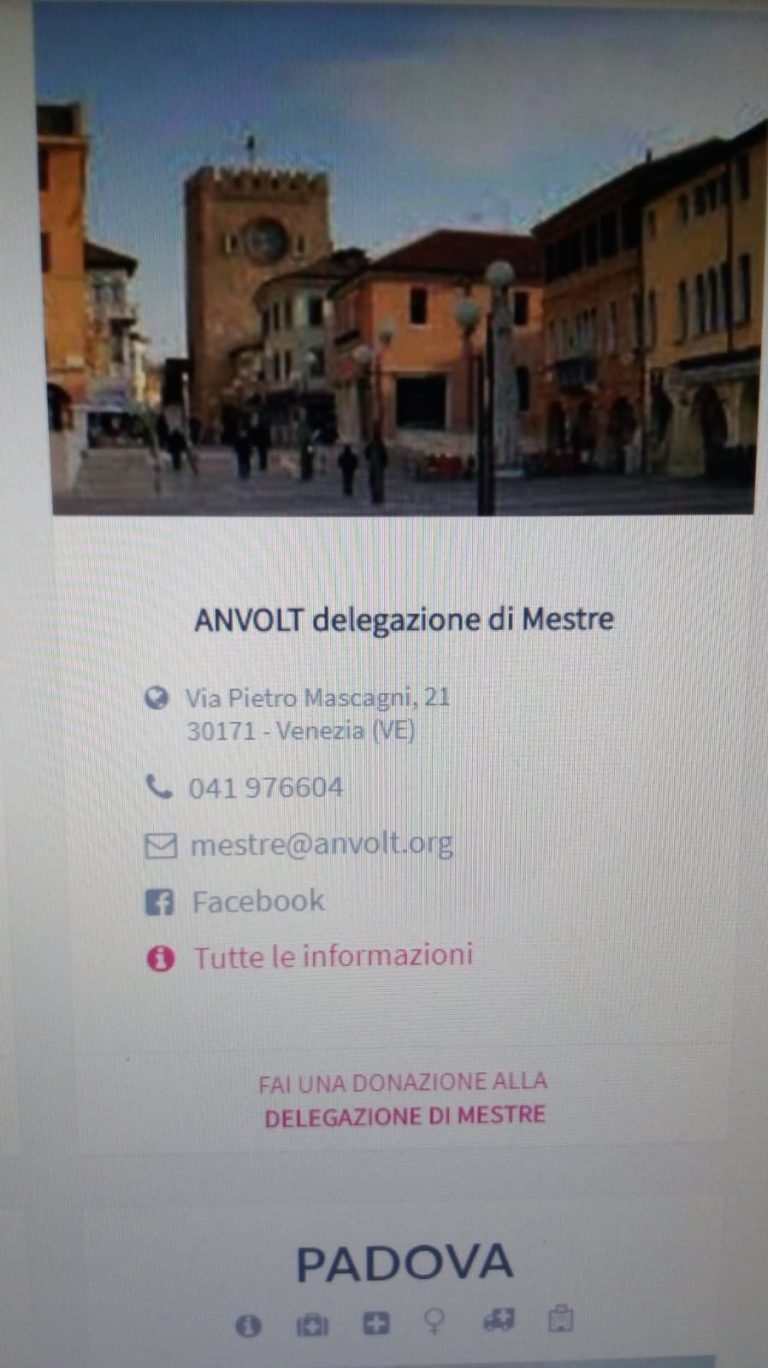
Task: View Tutte le informazioni for Mestre
Action: pos(332,956)
